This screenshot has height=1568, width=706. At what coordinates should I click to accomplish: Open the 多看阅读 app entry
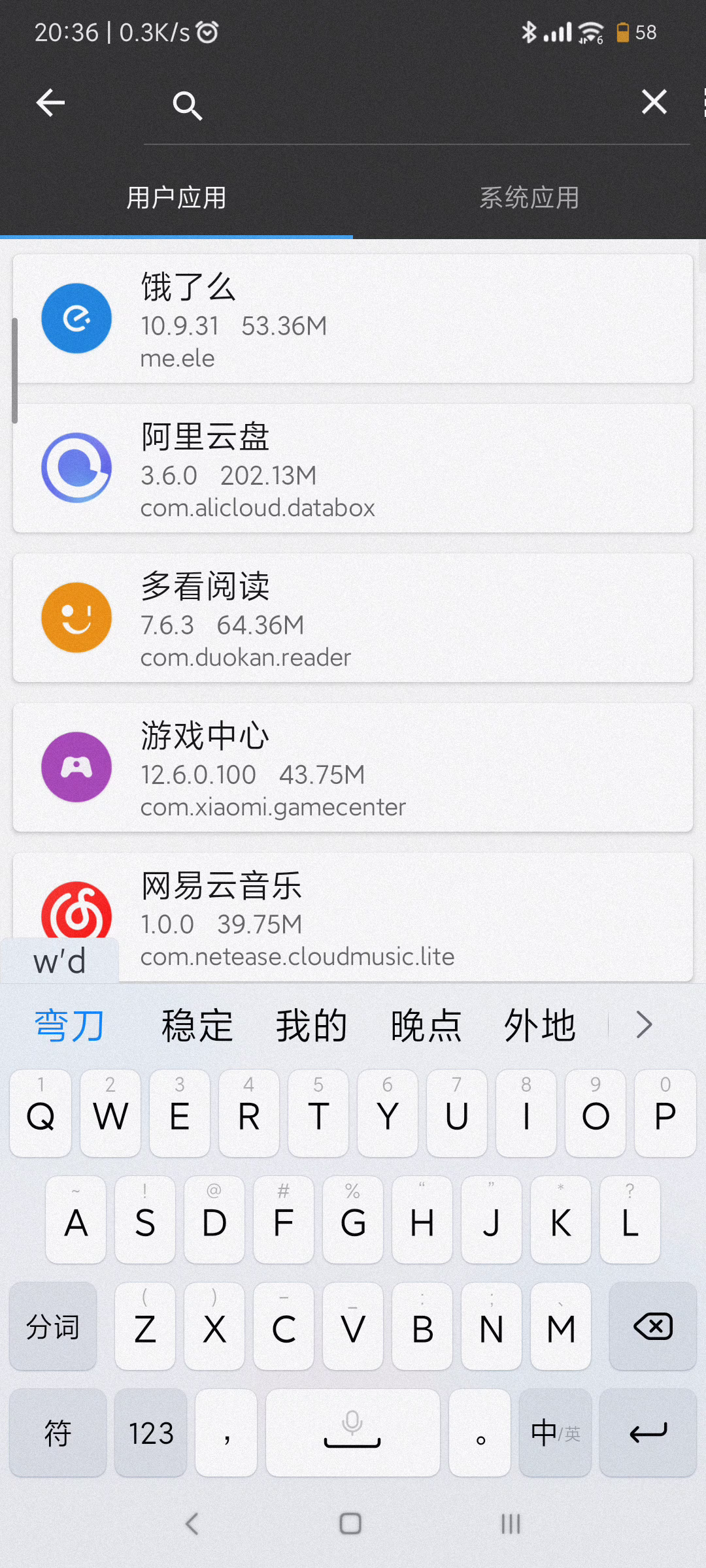point(353,618)
